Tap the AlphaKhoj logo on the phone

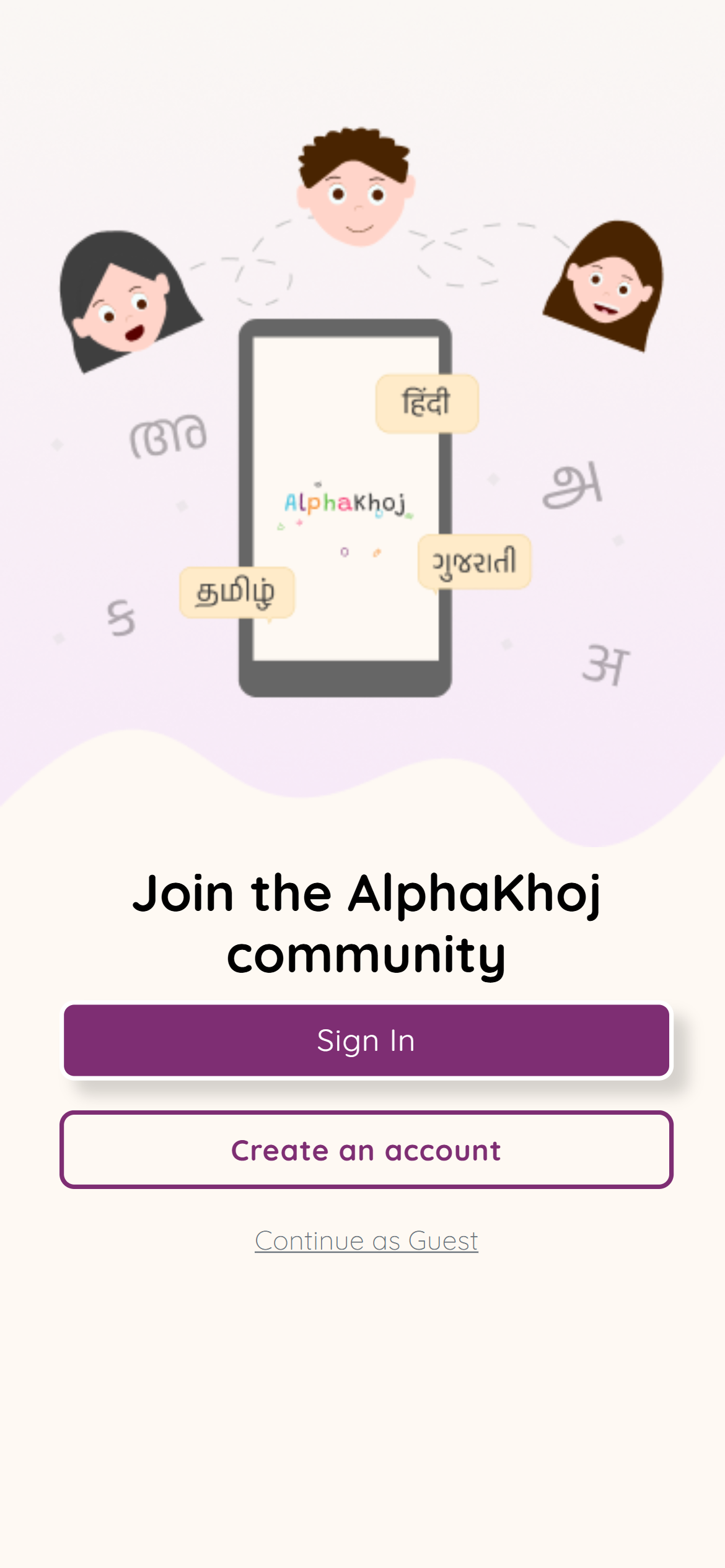click(347, 502)
